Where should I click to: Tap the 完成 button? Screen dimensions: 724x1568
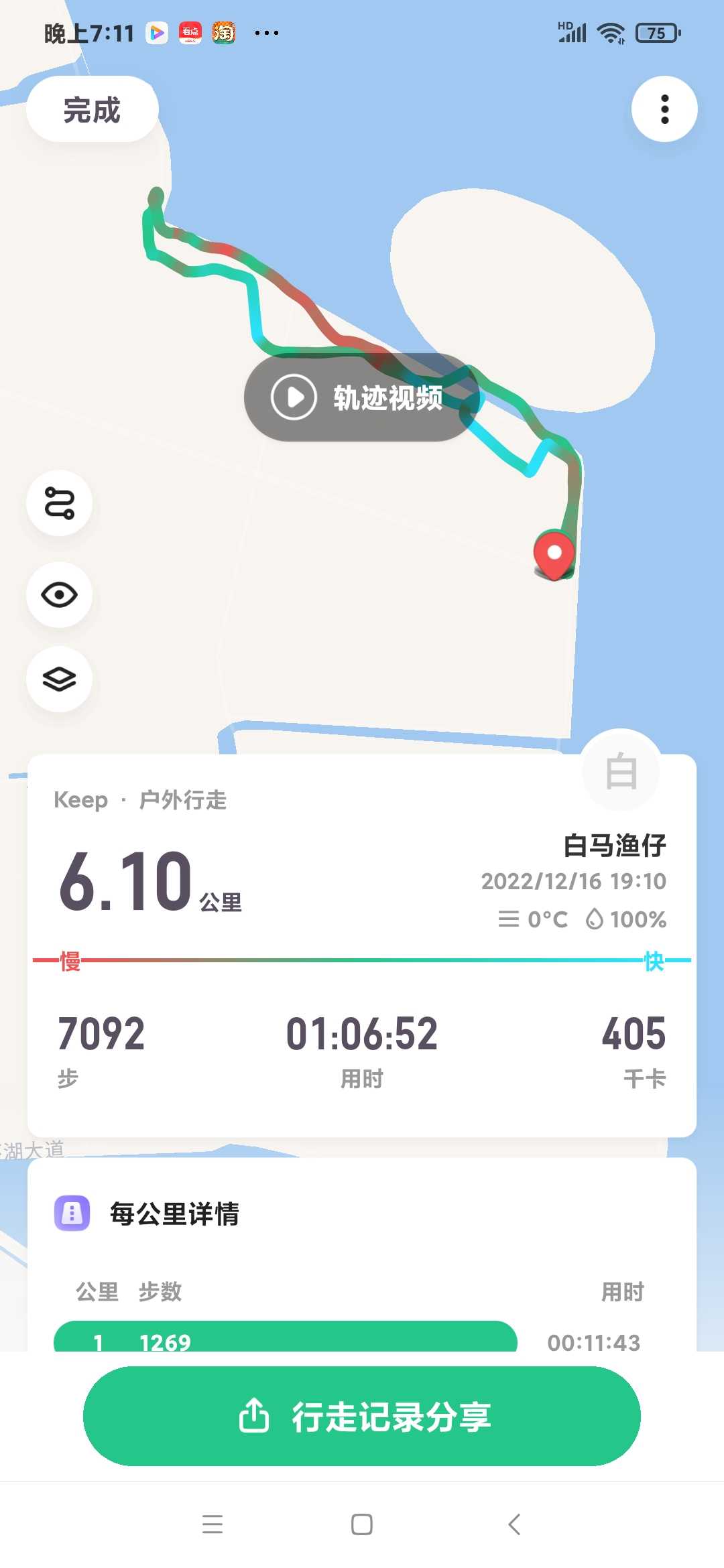tap(93, 109)
